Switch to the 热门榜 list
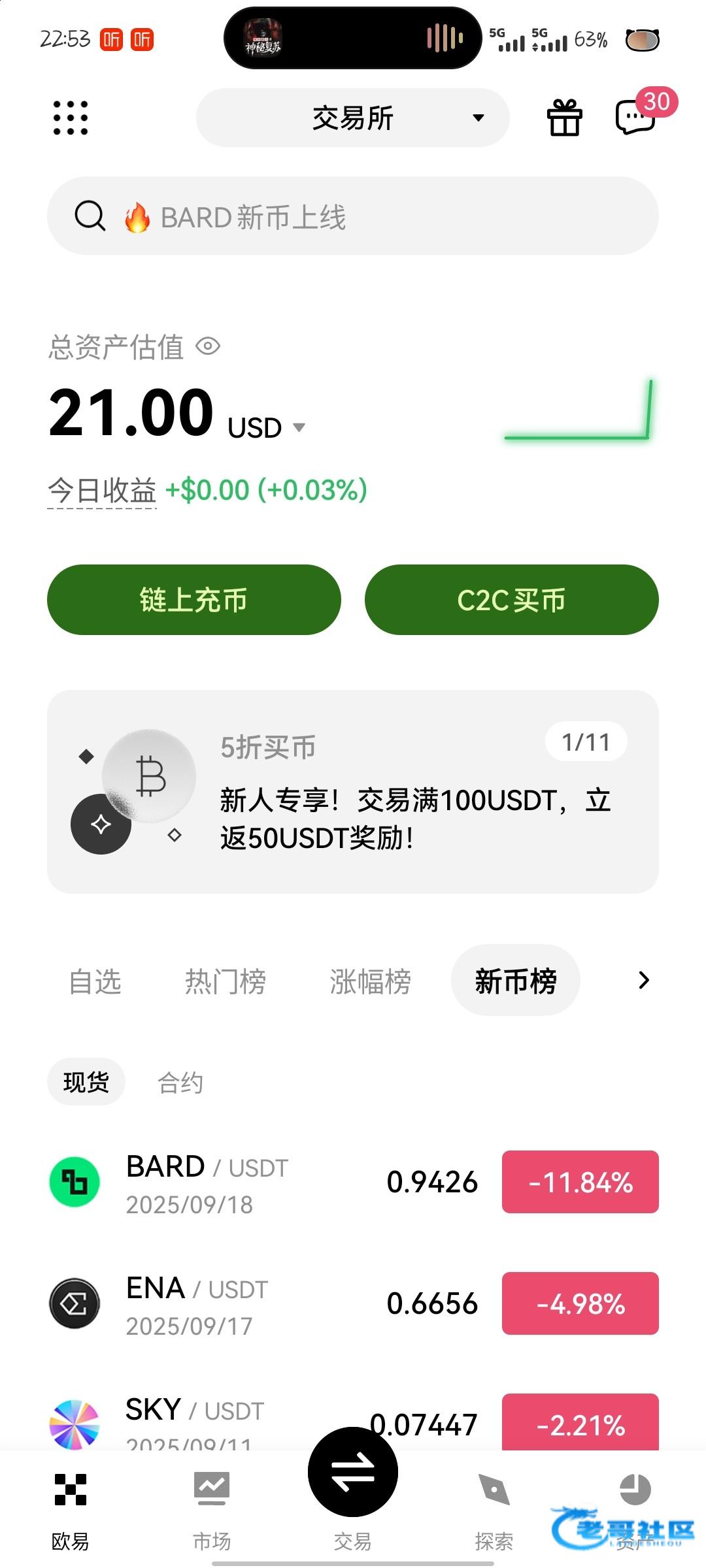The height and width of the screenshot is (1568, 706). 225,981
